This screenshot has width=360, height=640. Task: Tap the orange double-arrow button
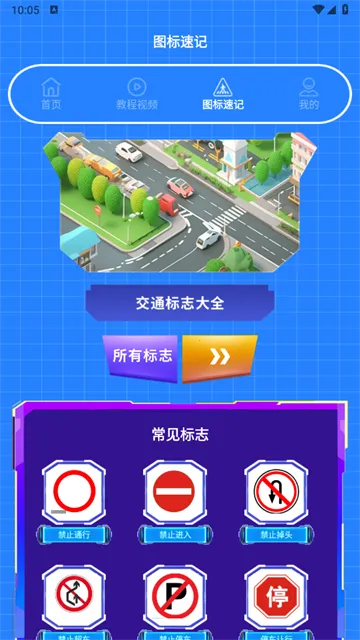click(220, 358)
